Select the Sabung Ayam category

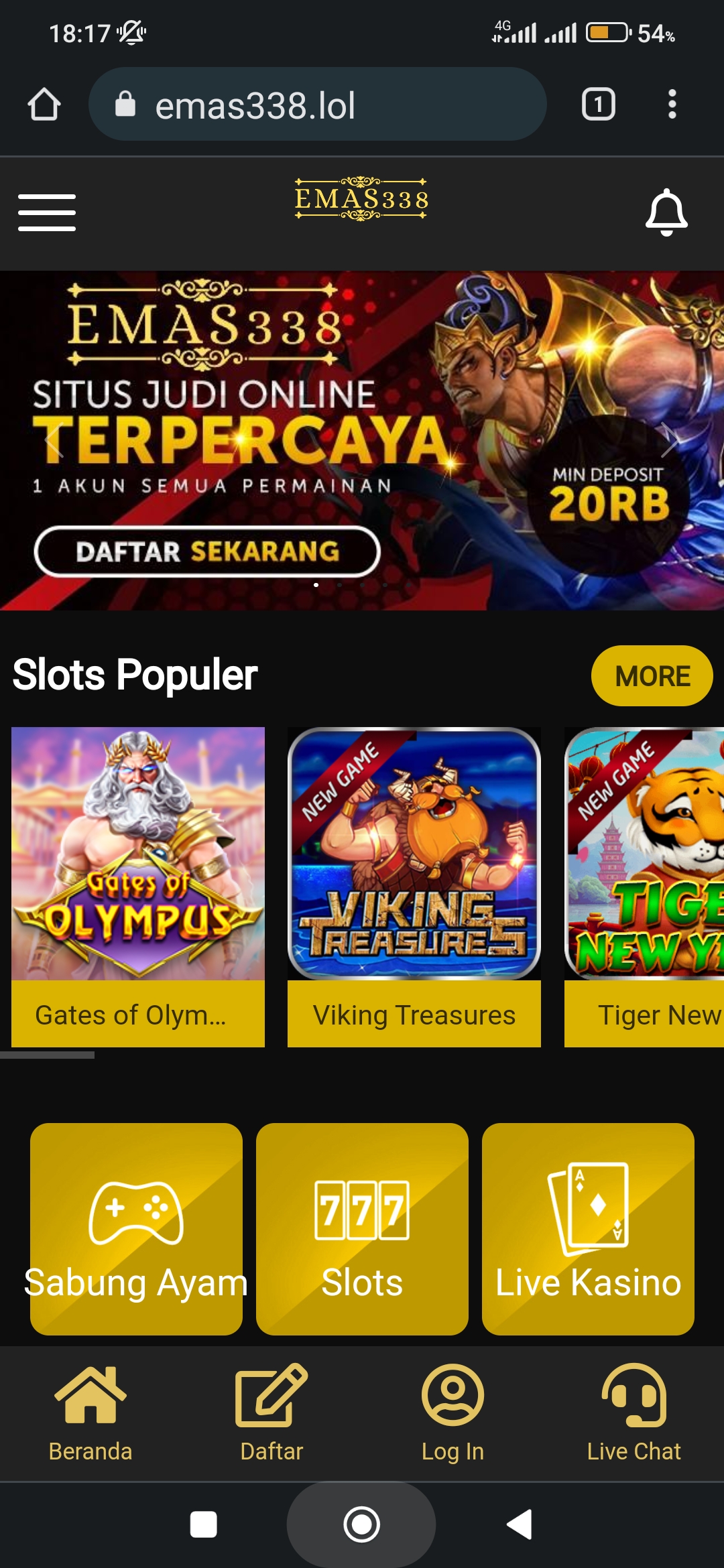coord(136,1229)
